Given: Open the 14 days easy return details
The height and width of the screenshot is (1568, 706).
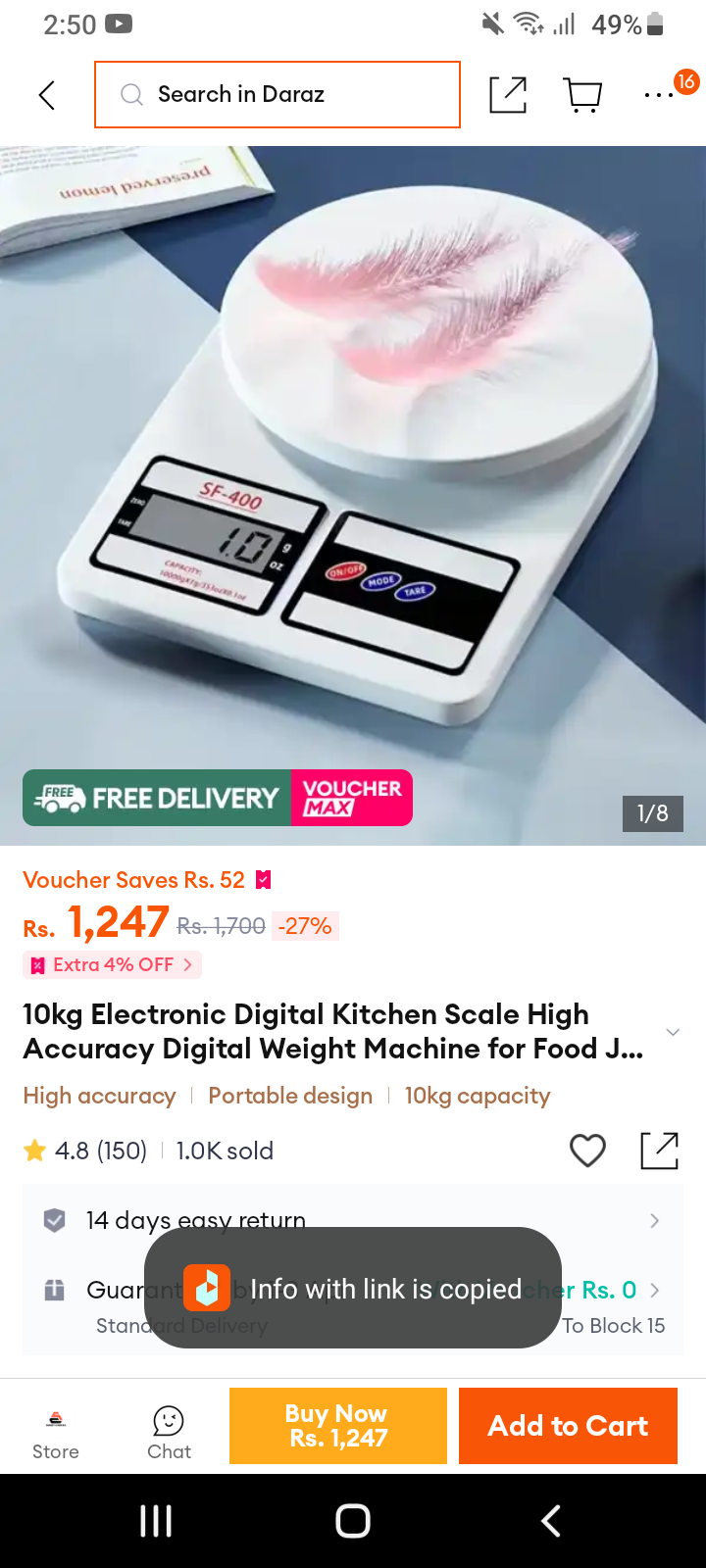Looking at the screenshot, I should click(x=353, y=1220).
